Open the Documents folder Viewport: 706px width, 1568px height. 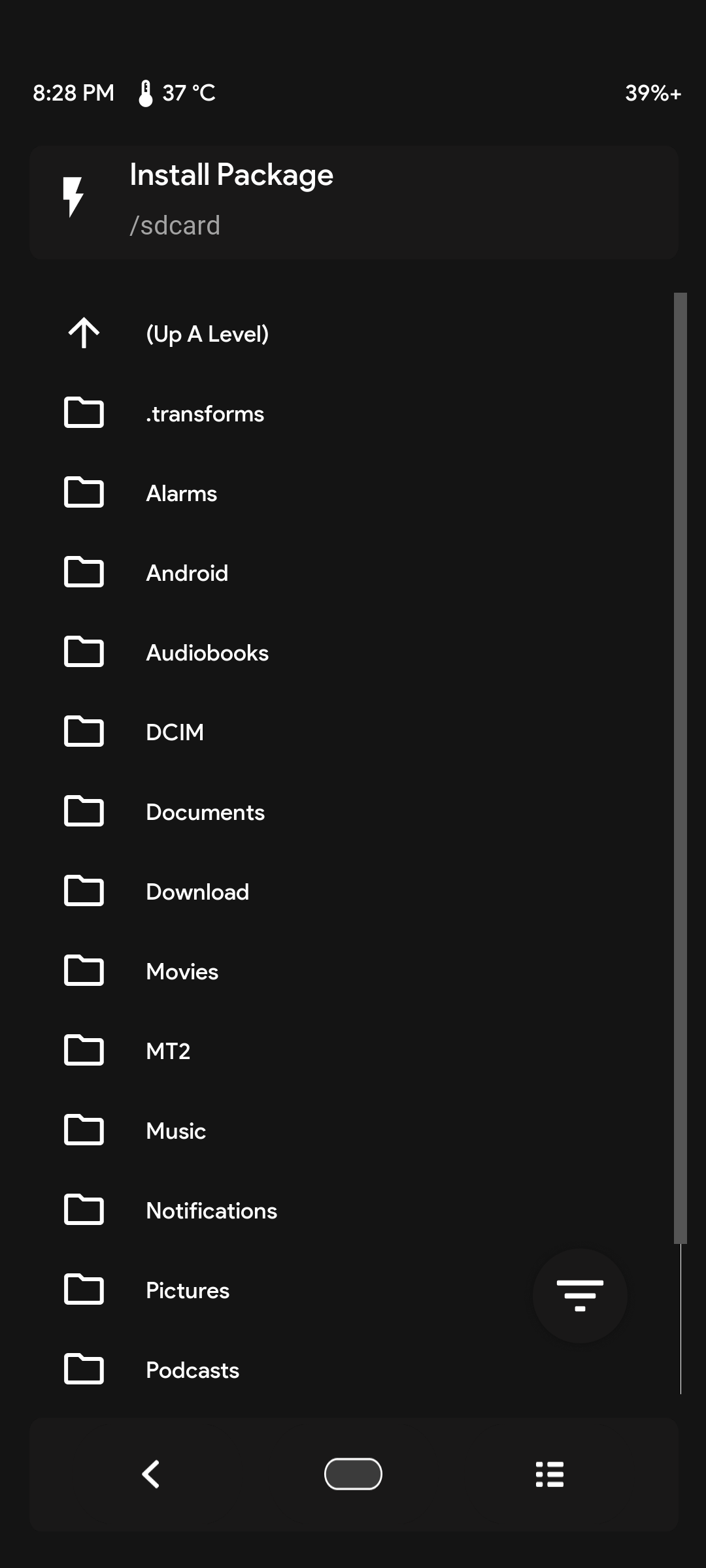point(353,811)
